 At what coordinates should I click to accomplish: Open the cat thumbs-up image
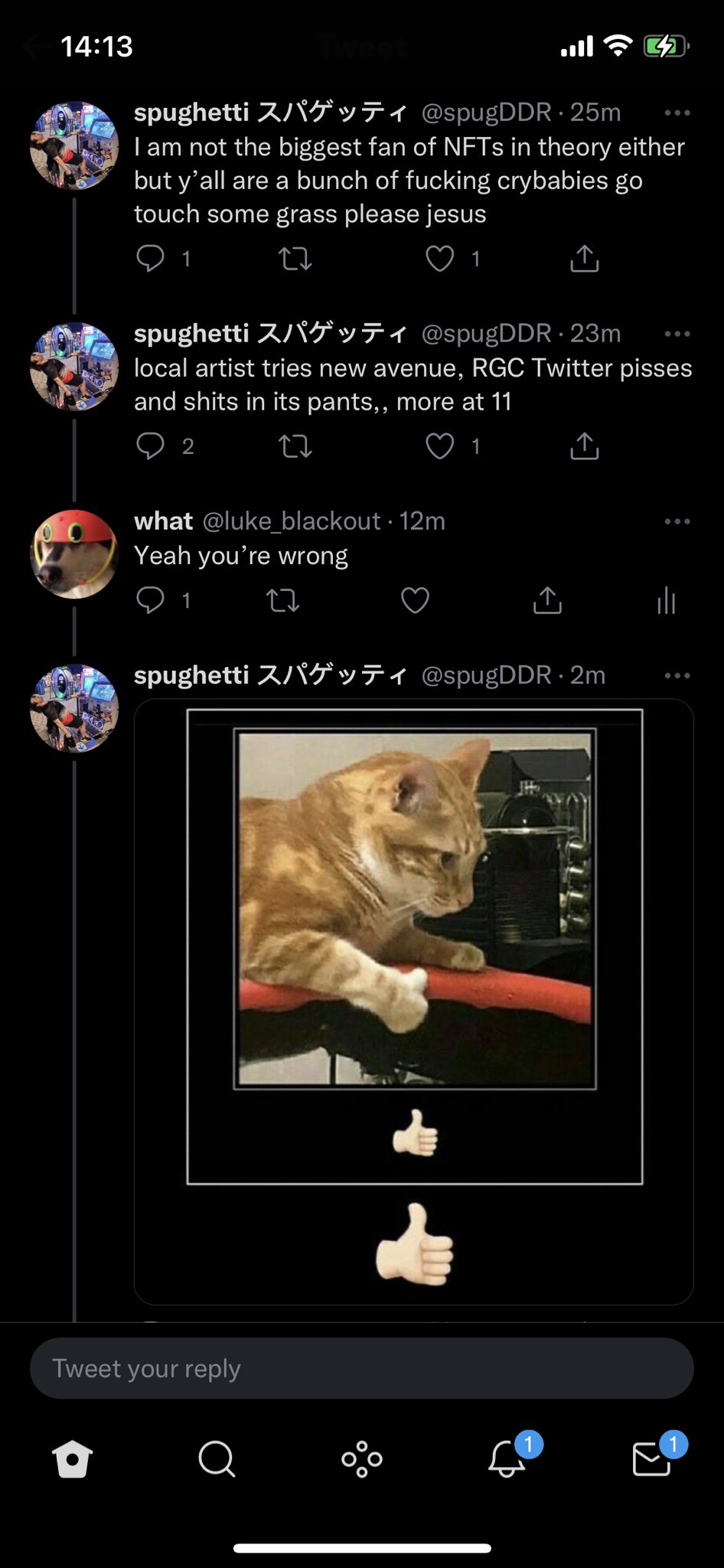[414, 995]
